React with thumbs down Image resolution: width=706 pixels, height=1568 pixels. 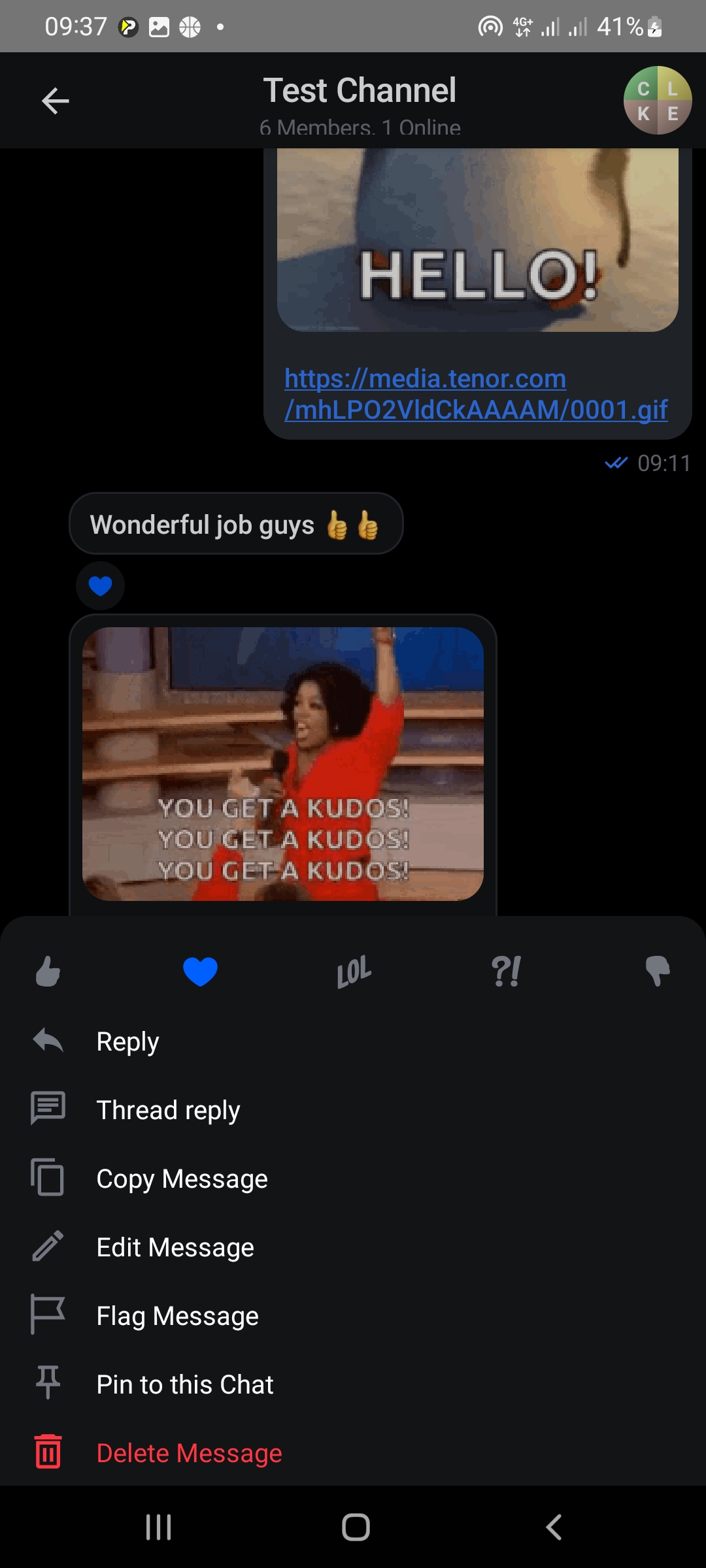click(657, 971)
